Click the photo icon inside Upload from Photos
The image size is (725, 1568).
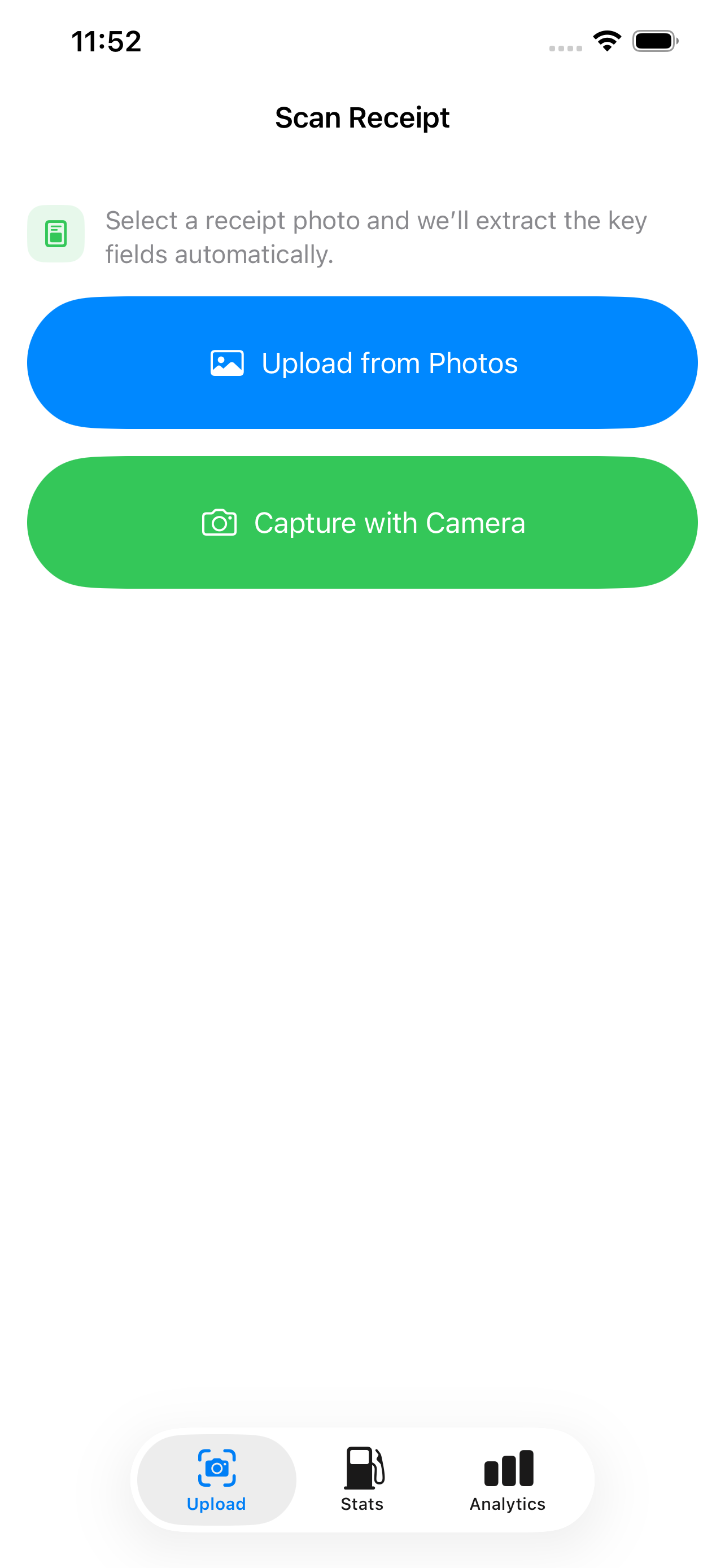click(x=227, y=362)
